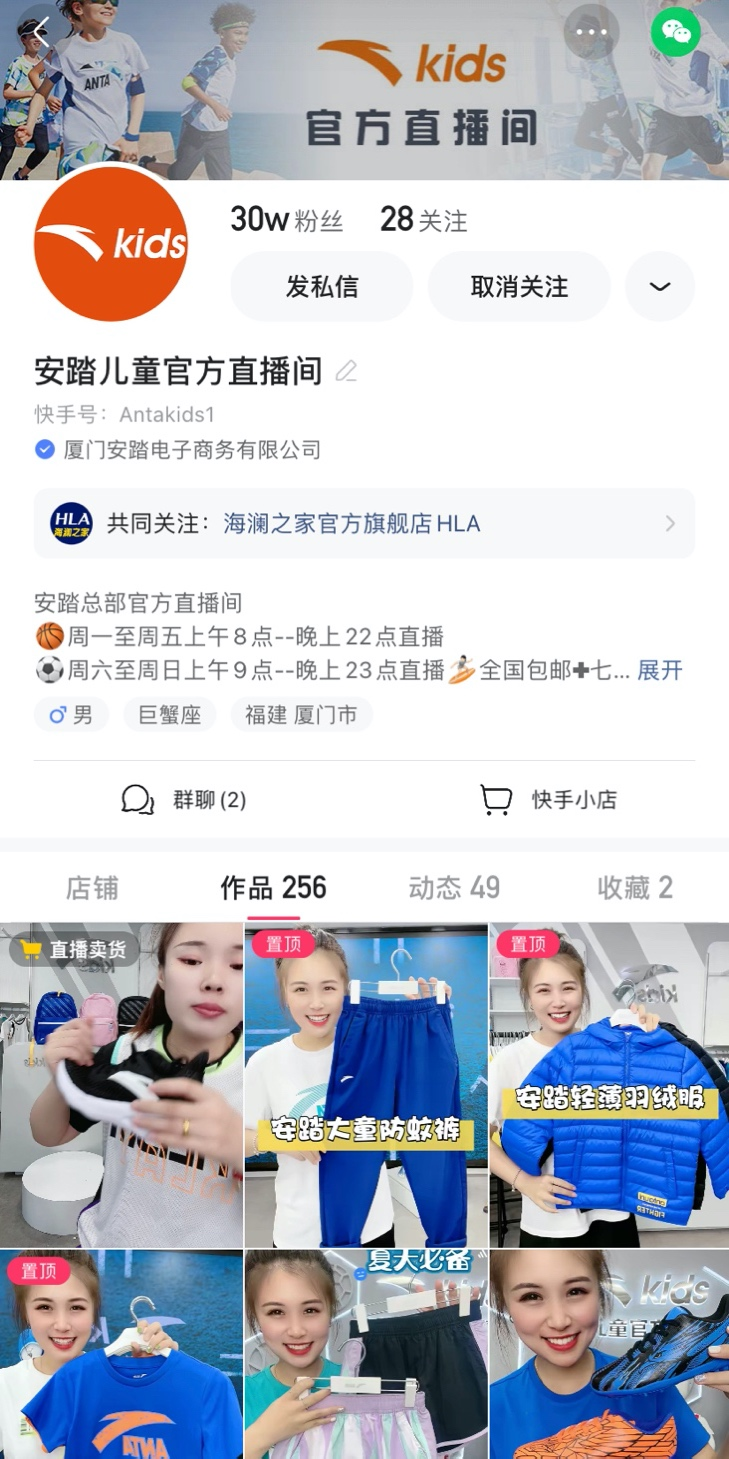
Task: Send a private message via 发私信
Action: [321, 287]
